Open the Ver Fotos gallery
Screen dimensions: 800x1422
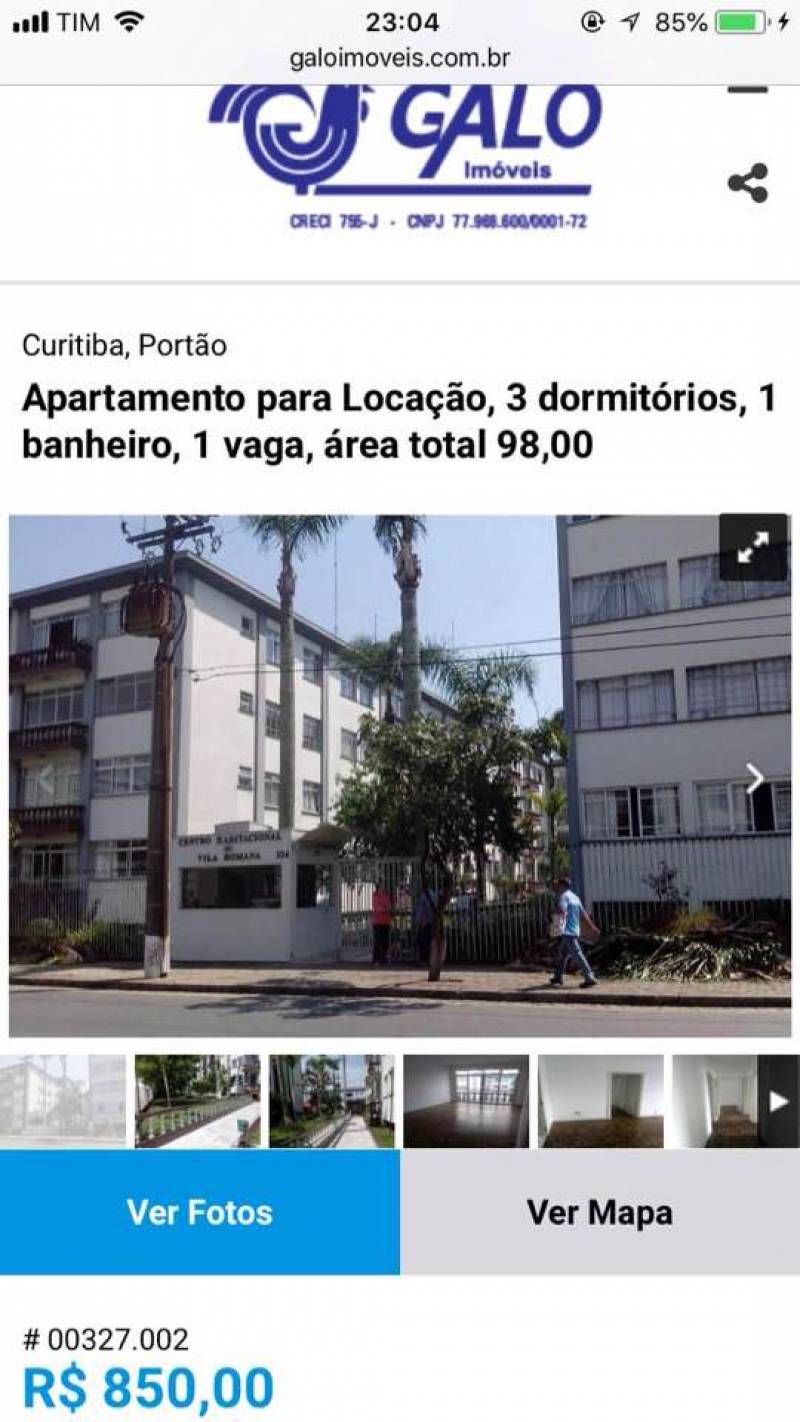200,1212
